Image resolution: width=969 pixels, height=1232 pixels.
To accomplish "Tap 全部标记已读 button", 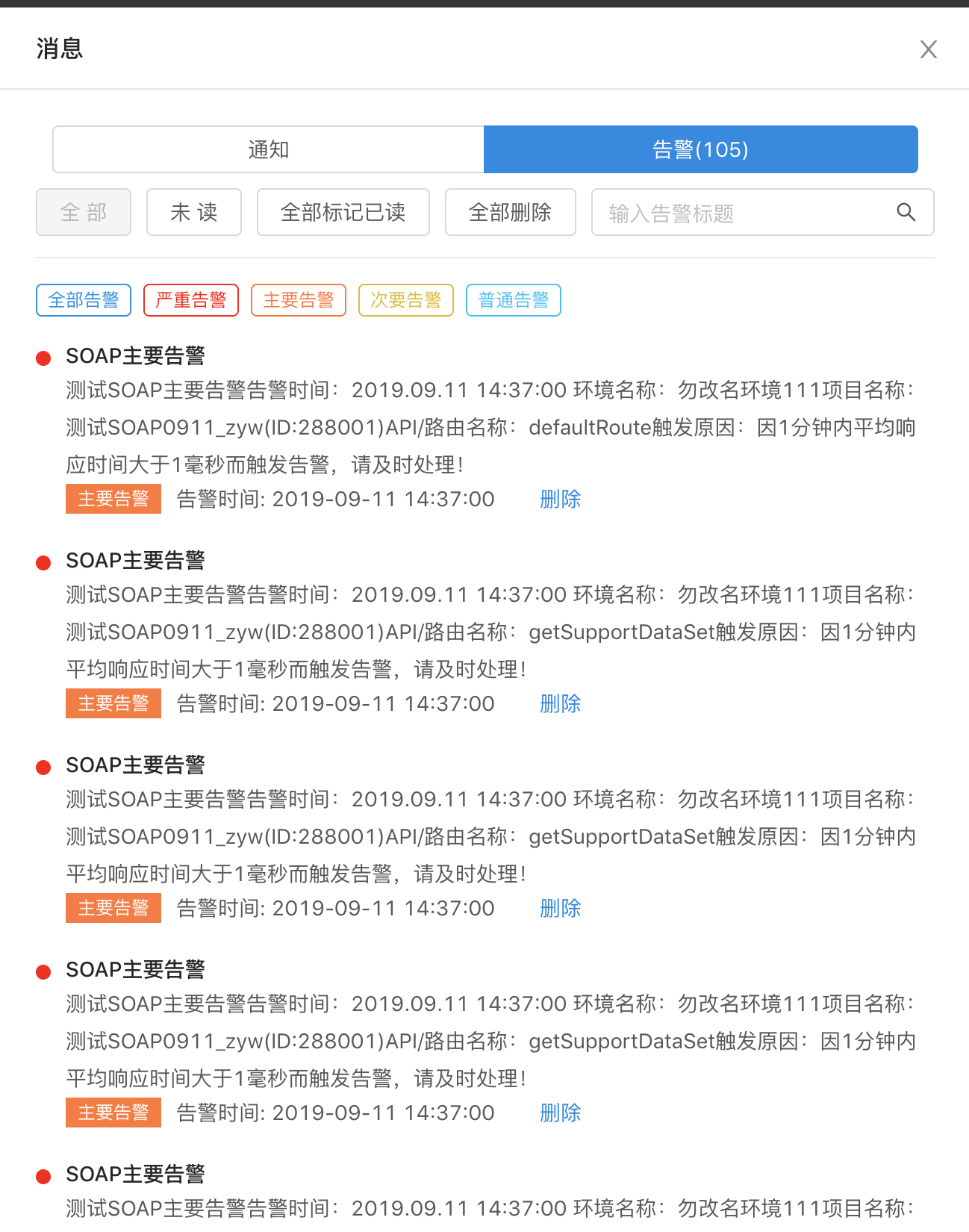I will click(343, 212).
